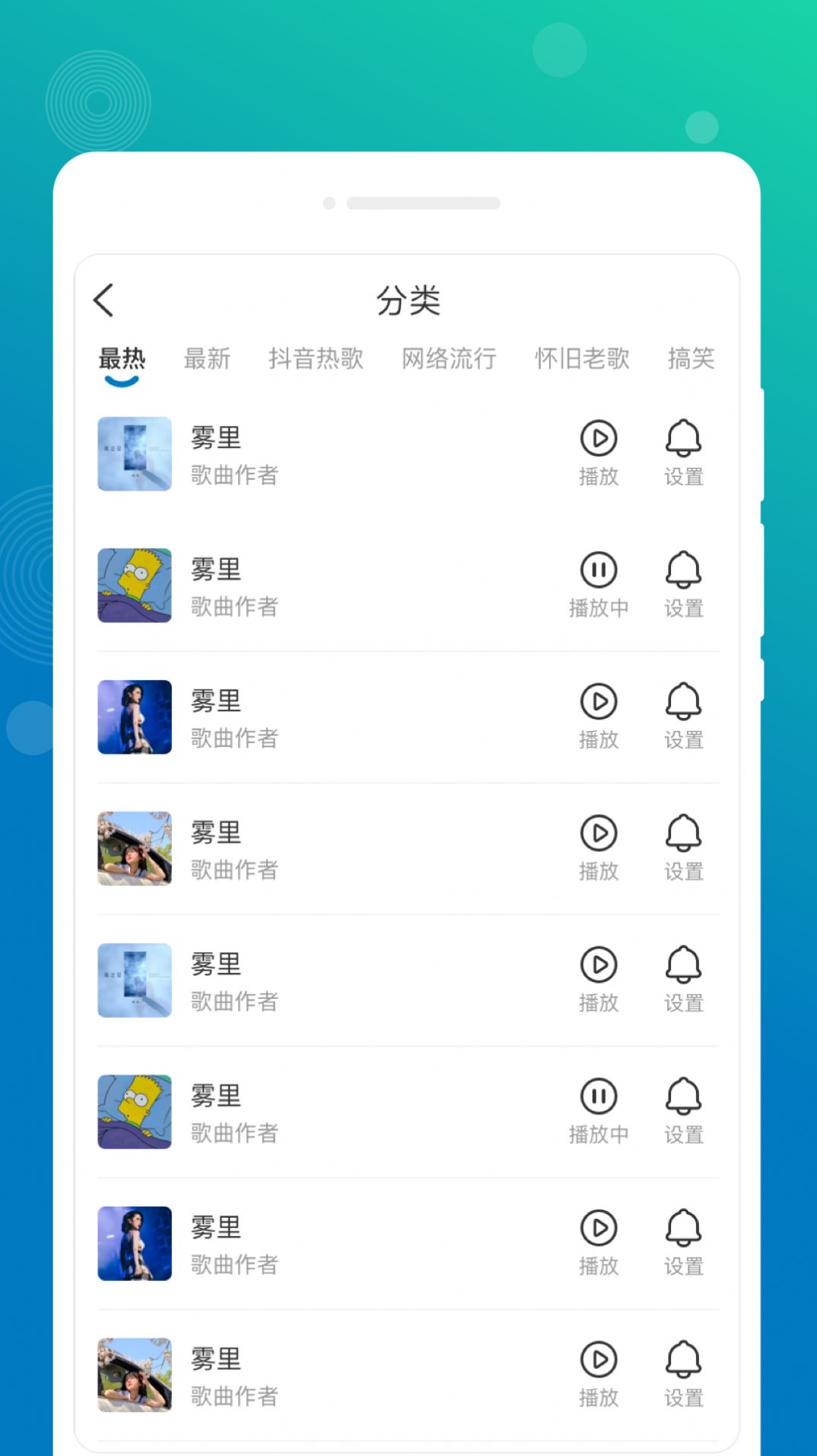Open the 抖音热歌 category
817x1456 pixels.
[x=317, y=358]
